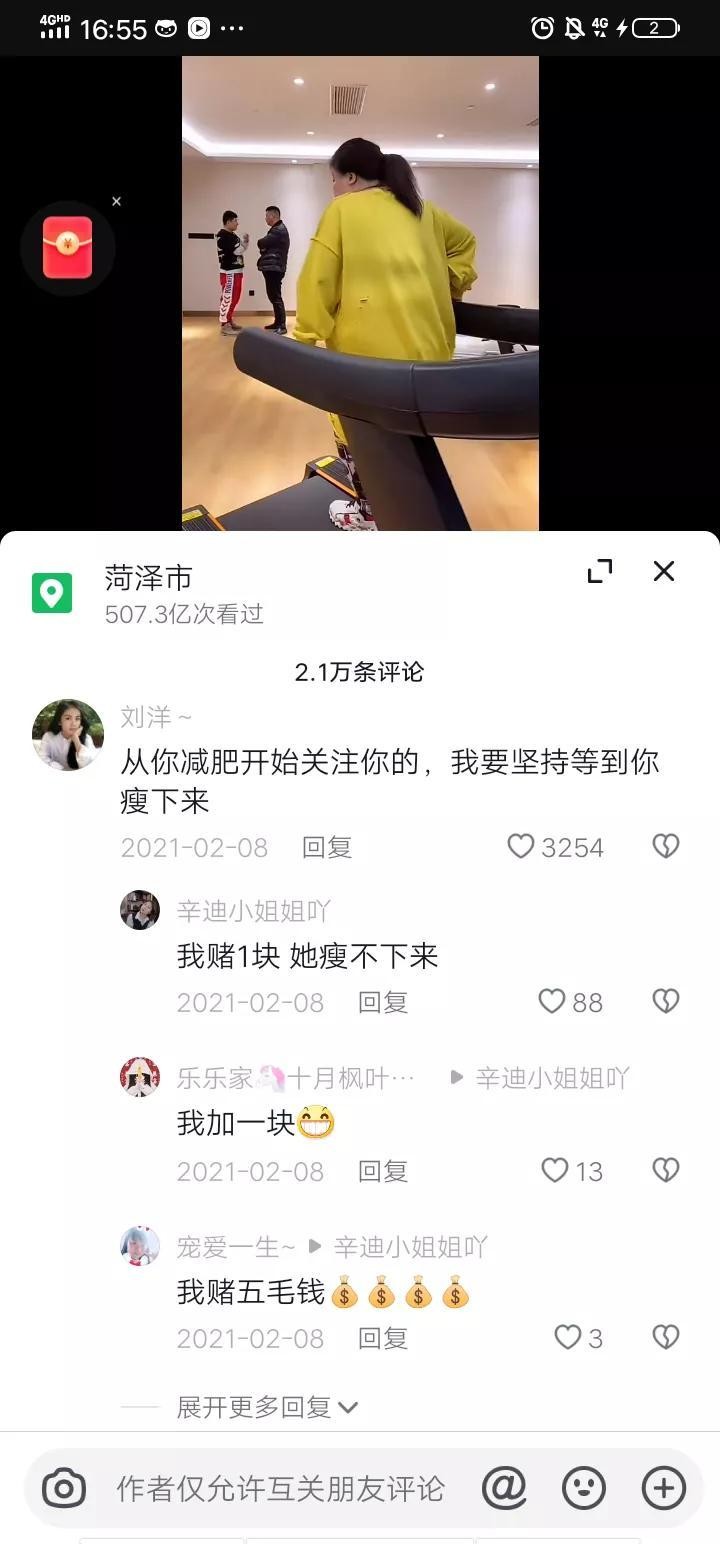Like 宠爱一生~'s comment 我赌五毛钱
720x1544 pixels.
point(568,1338)
